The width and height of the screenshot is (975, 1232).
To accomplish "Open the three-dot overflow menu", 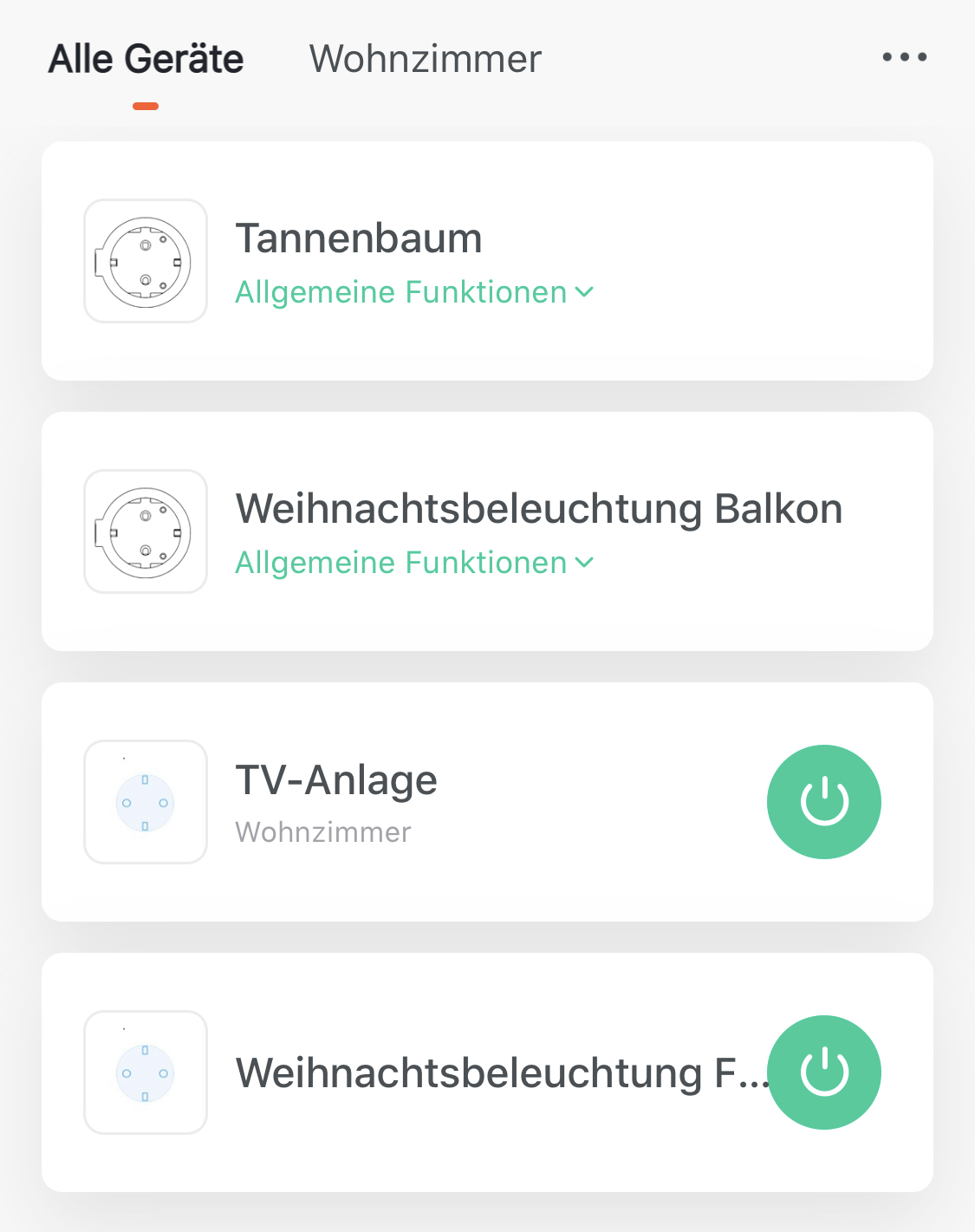I will coord(904,57).
